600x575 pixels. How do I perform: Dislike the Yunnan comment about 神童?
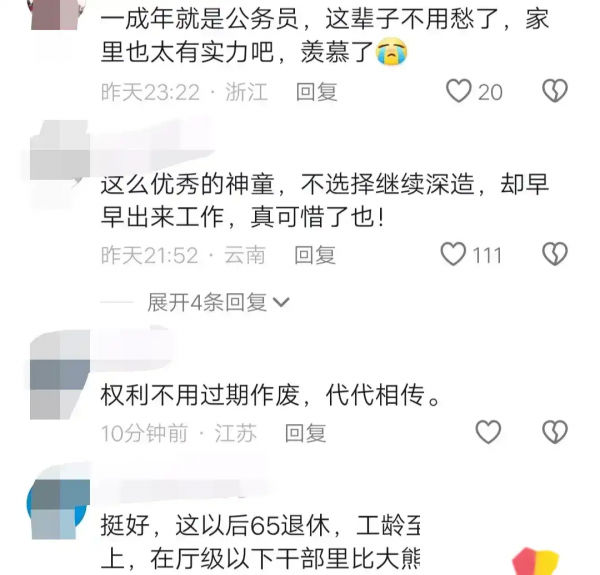(554, 254)
